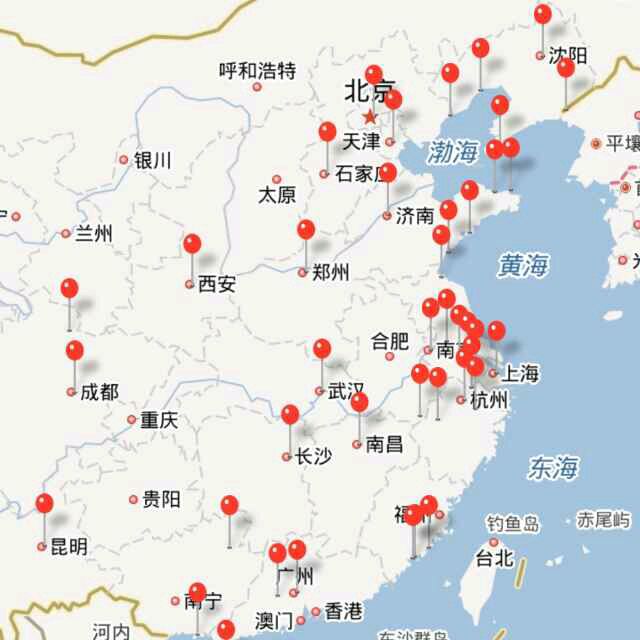Select the pin over 武汉
The image size is (640, 640).
pyautogui.click(x=322, y=349)
